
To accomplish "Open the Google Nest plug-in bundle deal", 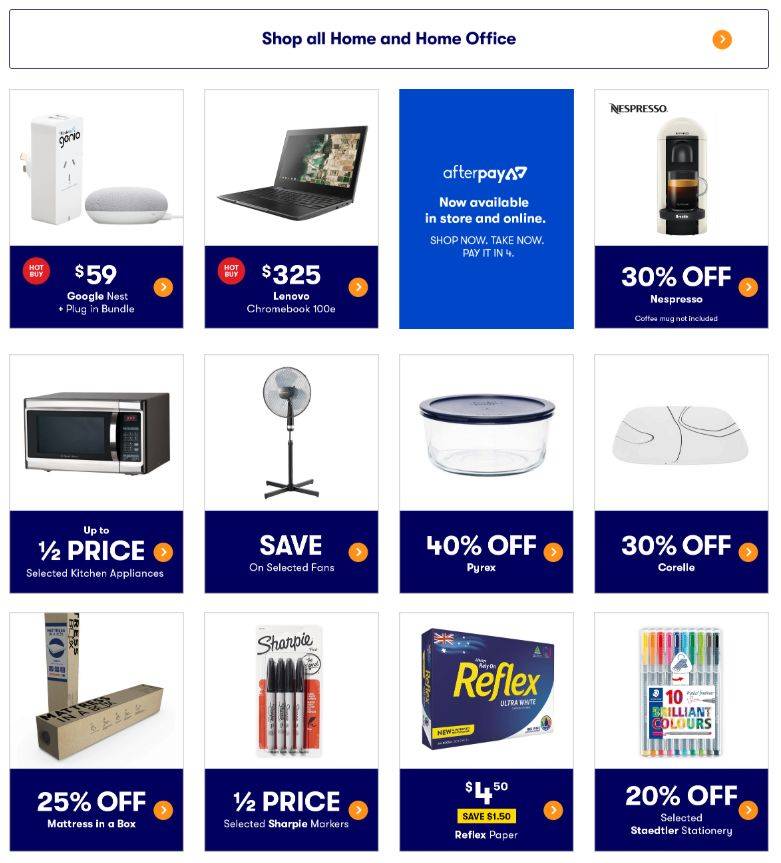I will tap(97, 209).
